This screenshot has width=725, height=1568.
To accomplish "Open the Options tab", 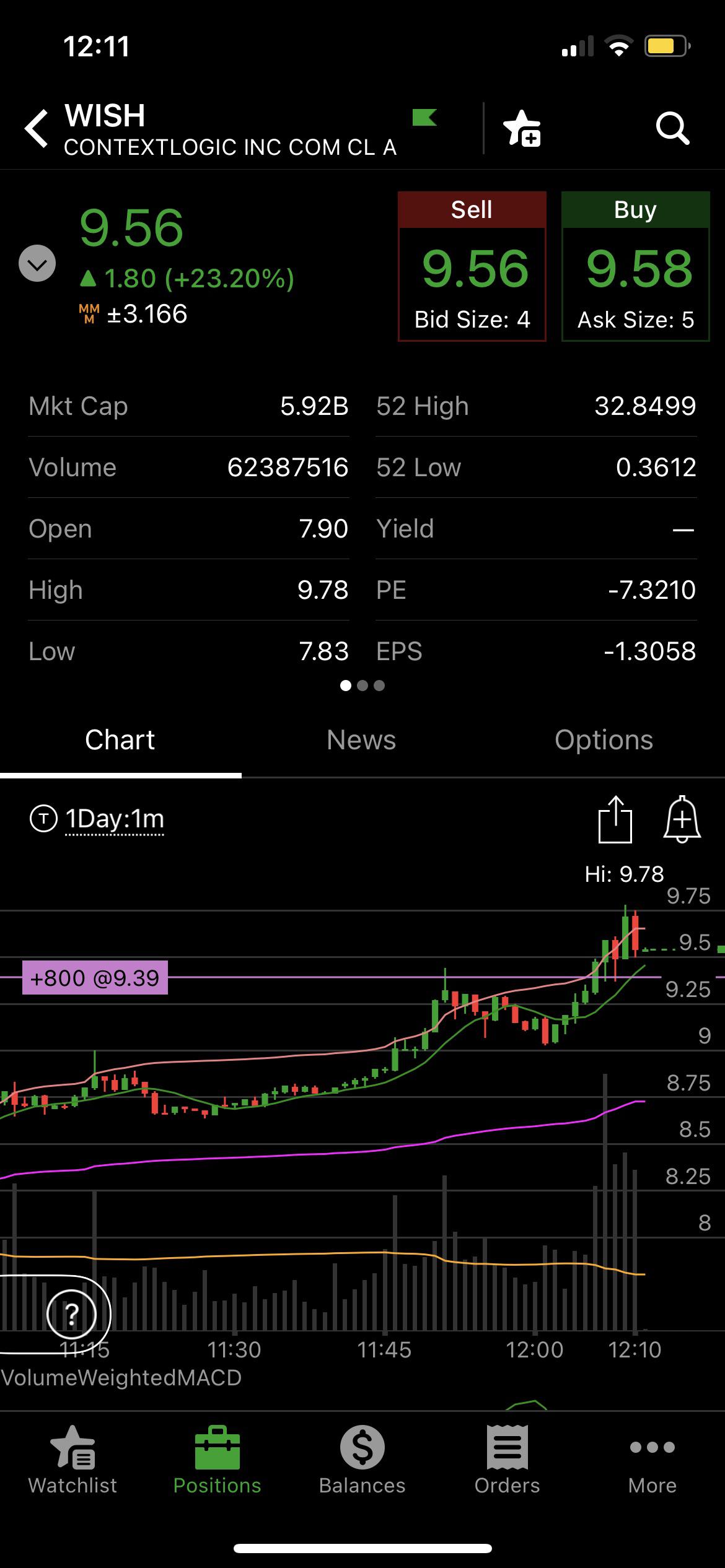I will [x=604, y=739].
